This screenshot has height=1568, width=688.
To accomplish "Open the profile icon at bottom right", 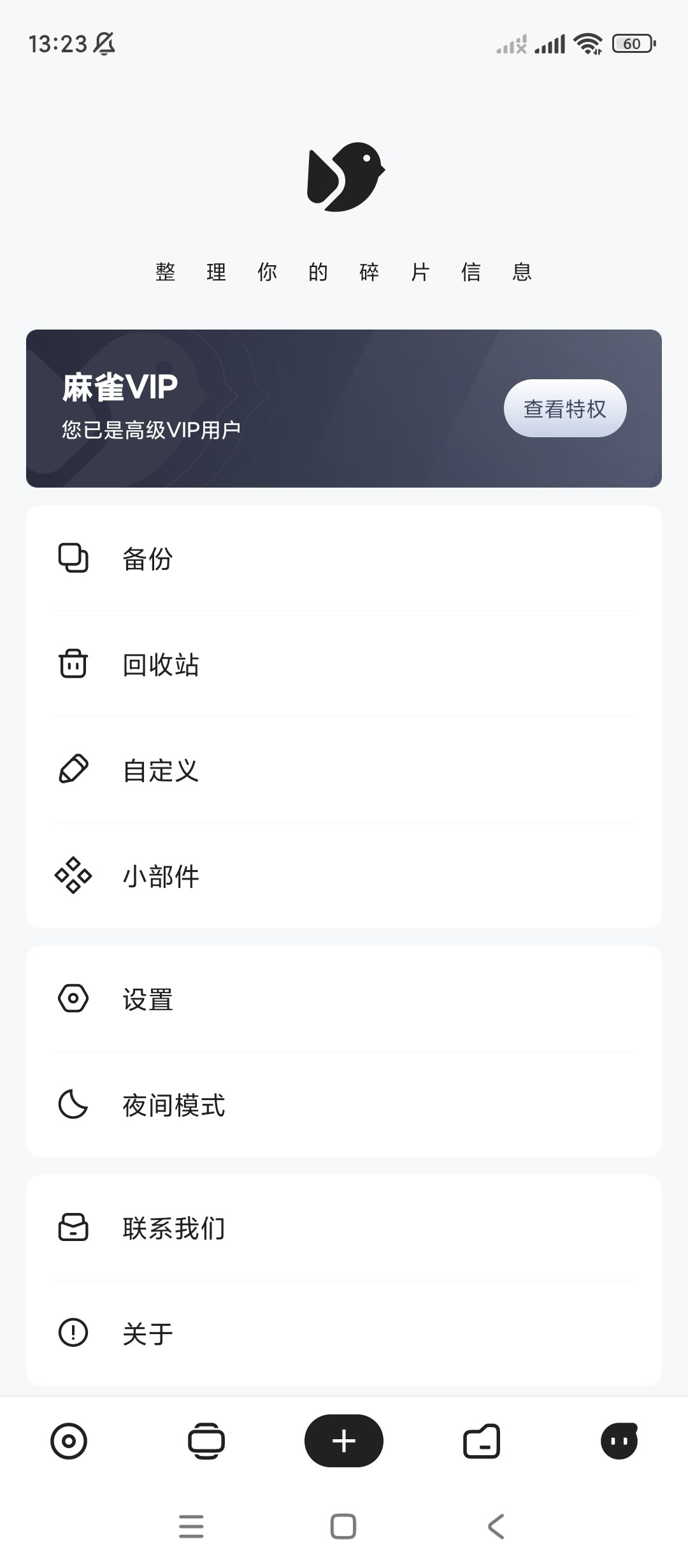I will (x=619, y=1441).
